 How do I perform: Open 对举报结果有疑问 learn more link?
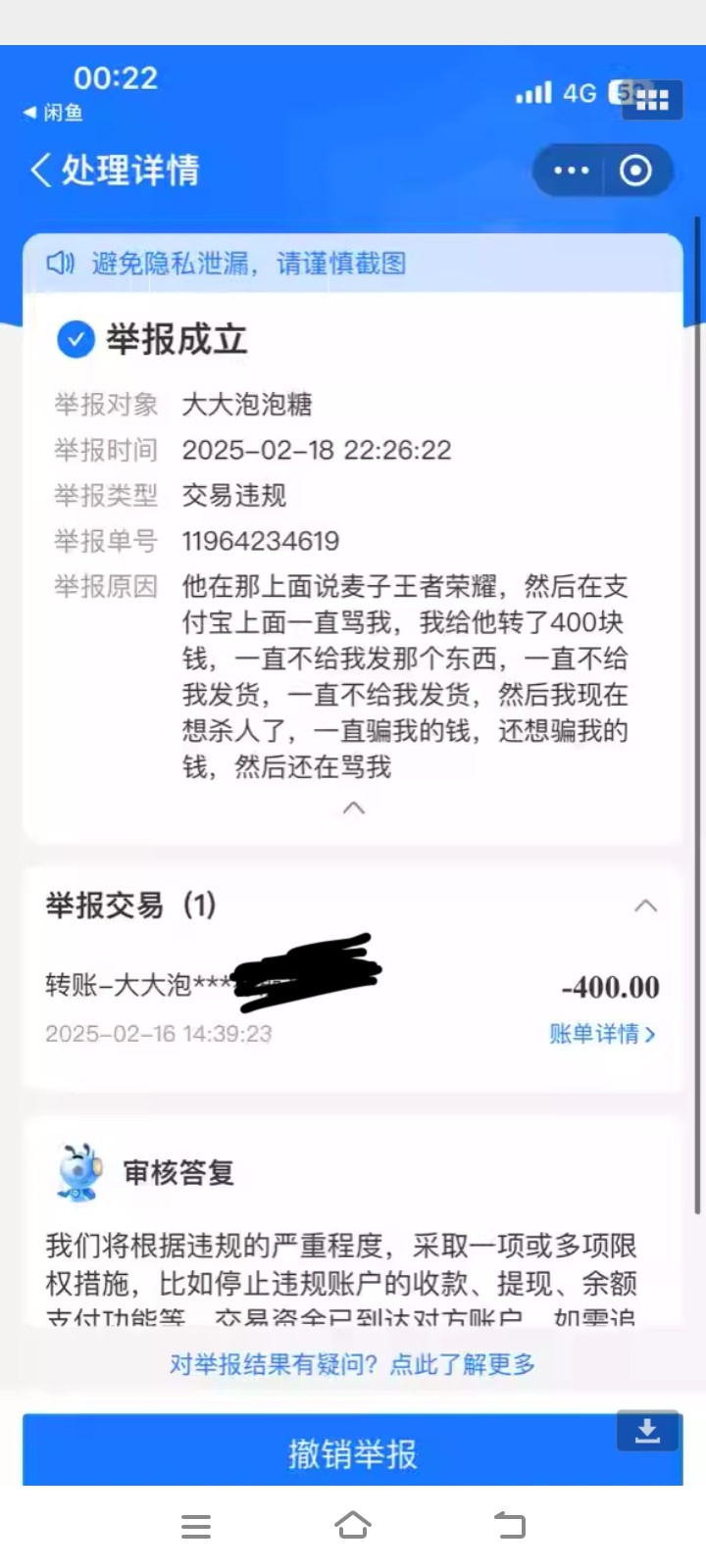(353, 1363)
